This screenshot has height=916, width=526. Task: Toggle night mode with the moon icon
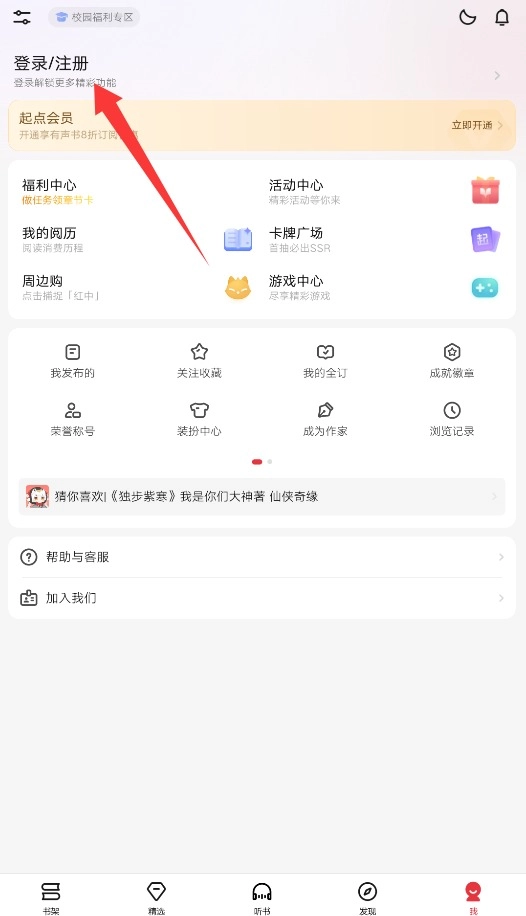pos(468,18)
